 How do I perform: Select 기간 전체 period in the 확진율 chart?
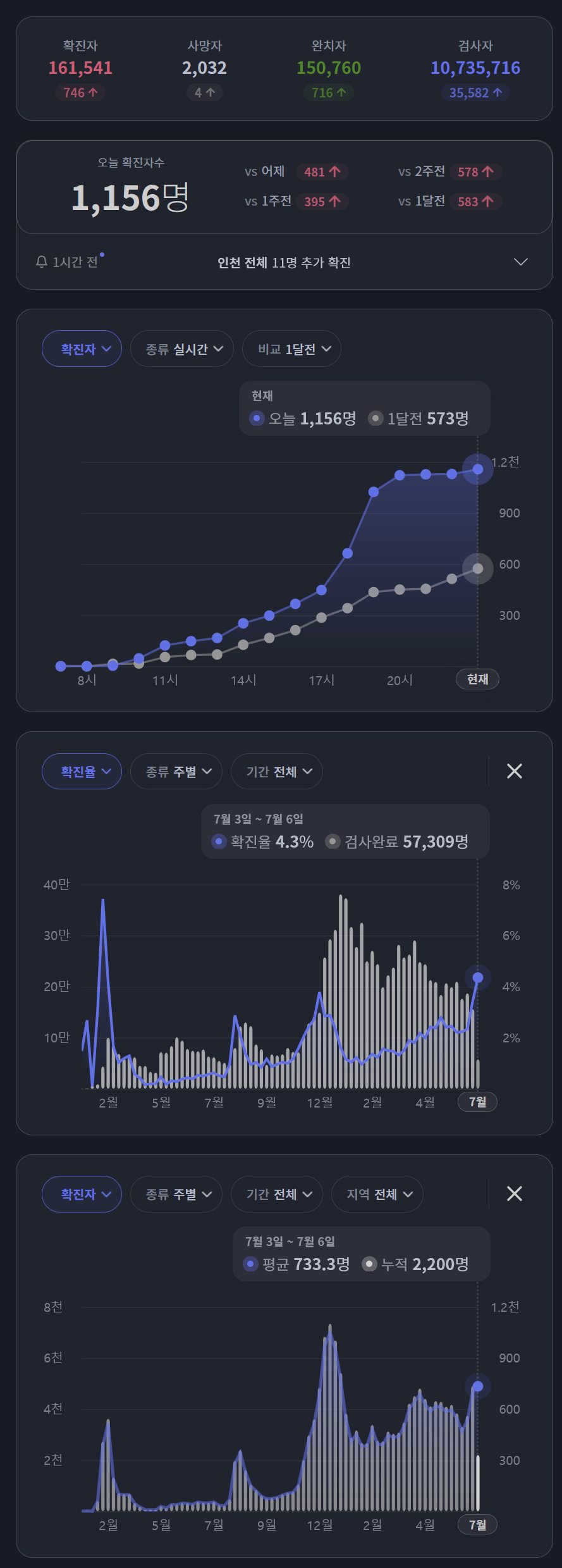277,771
